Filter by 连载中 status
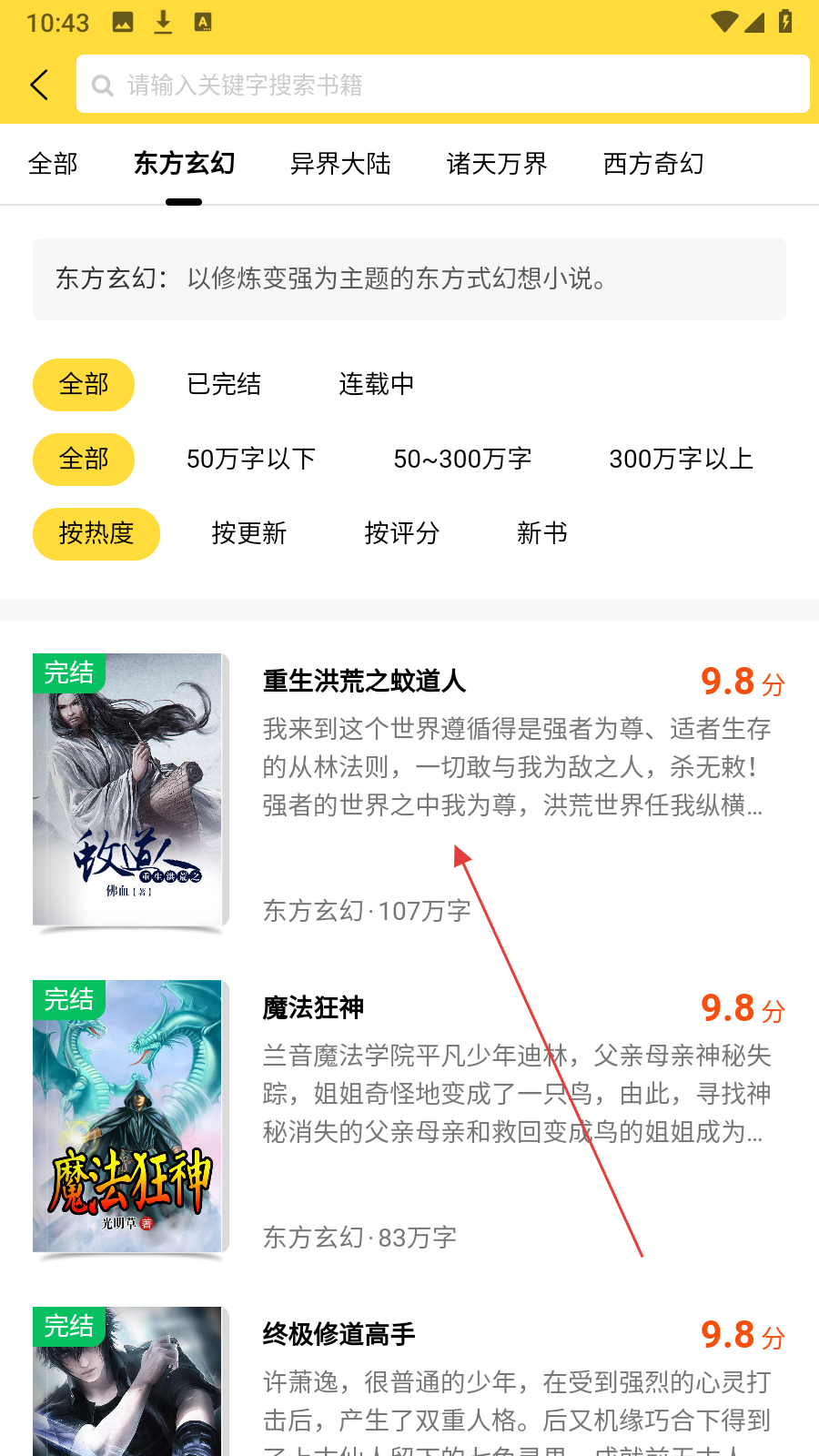This screenshot has width=819, height=1456. click(x=376, y=384)
